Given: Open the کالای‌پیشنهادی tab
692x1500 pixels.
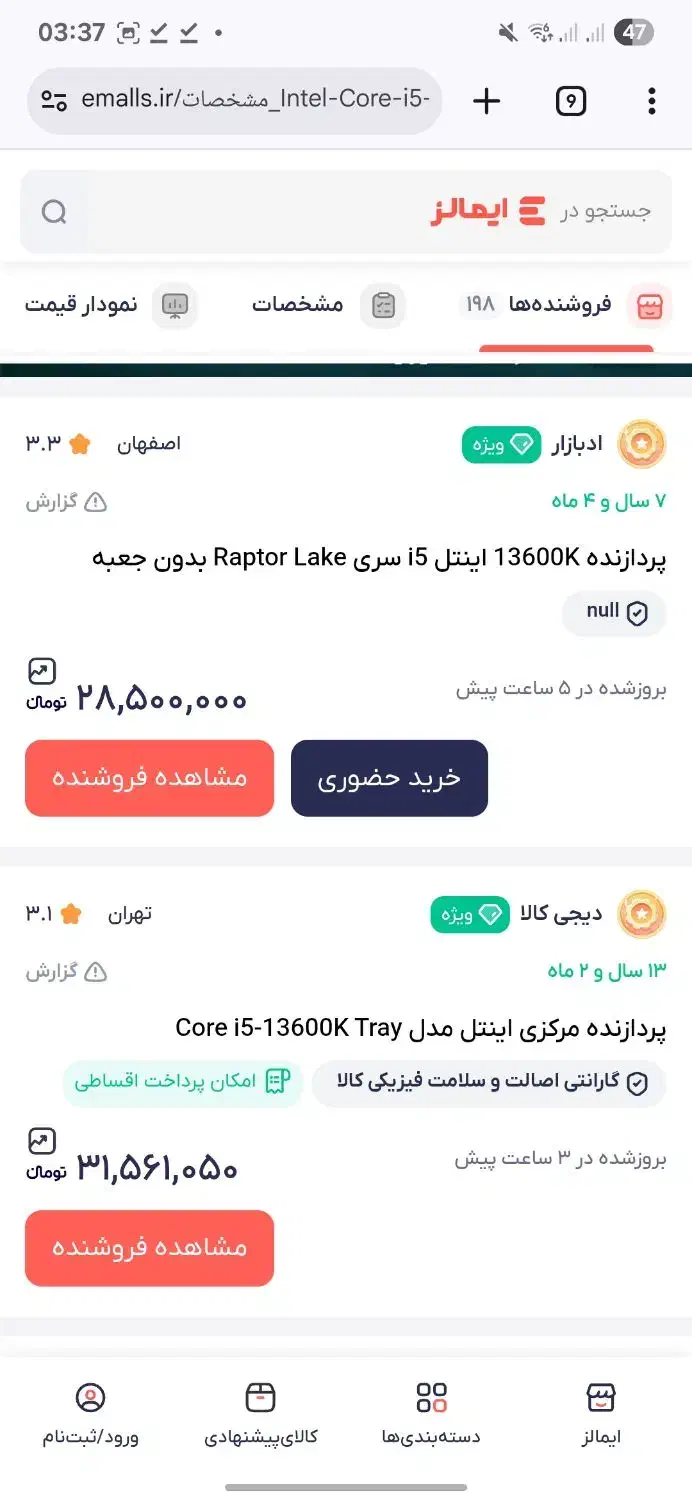Looking at the screenshot, I should coord(260,1412).
